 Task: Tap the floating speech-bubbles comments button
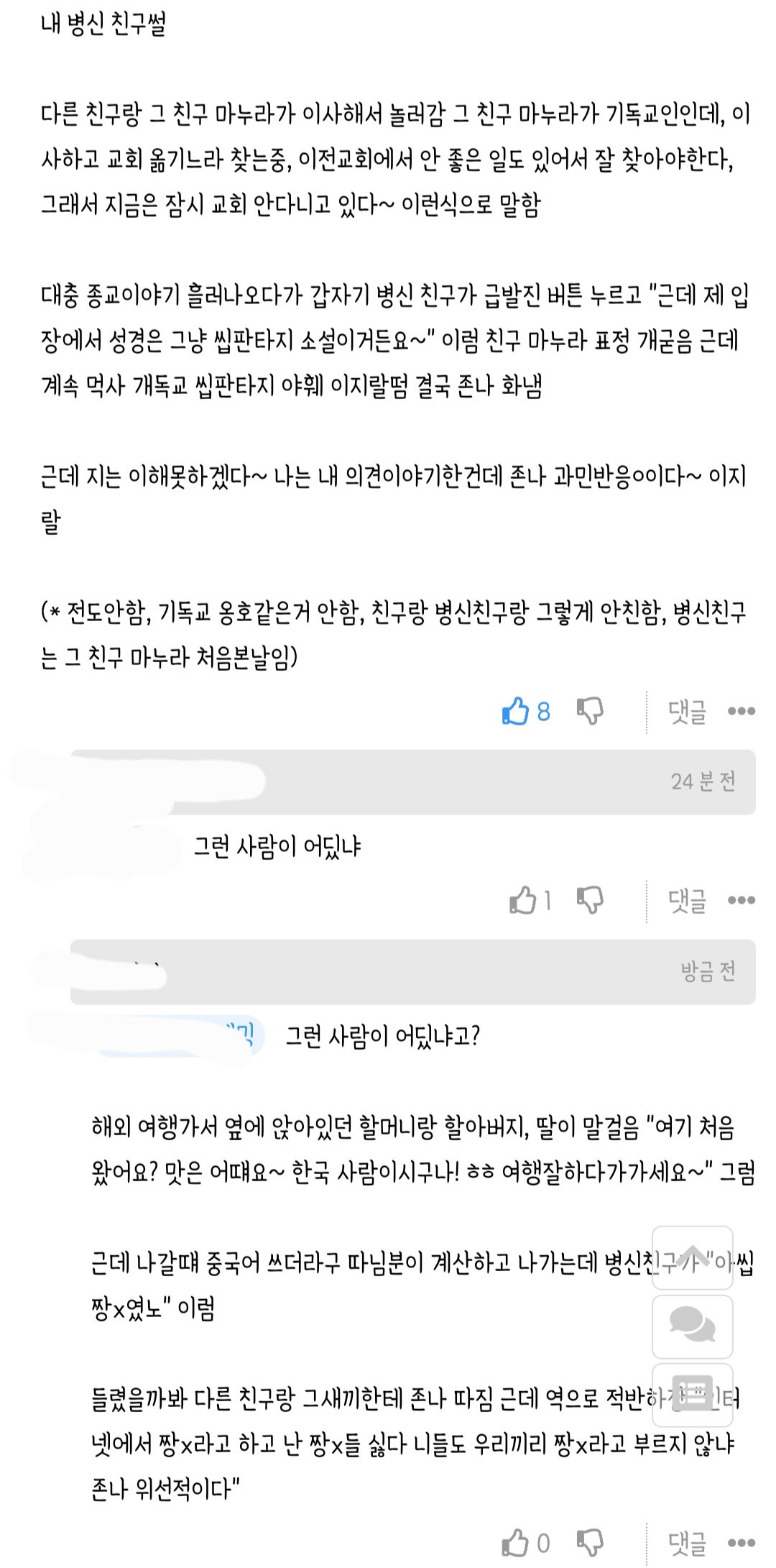[x=692, y=1326]
